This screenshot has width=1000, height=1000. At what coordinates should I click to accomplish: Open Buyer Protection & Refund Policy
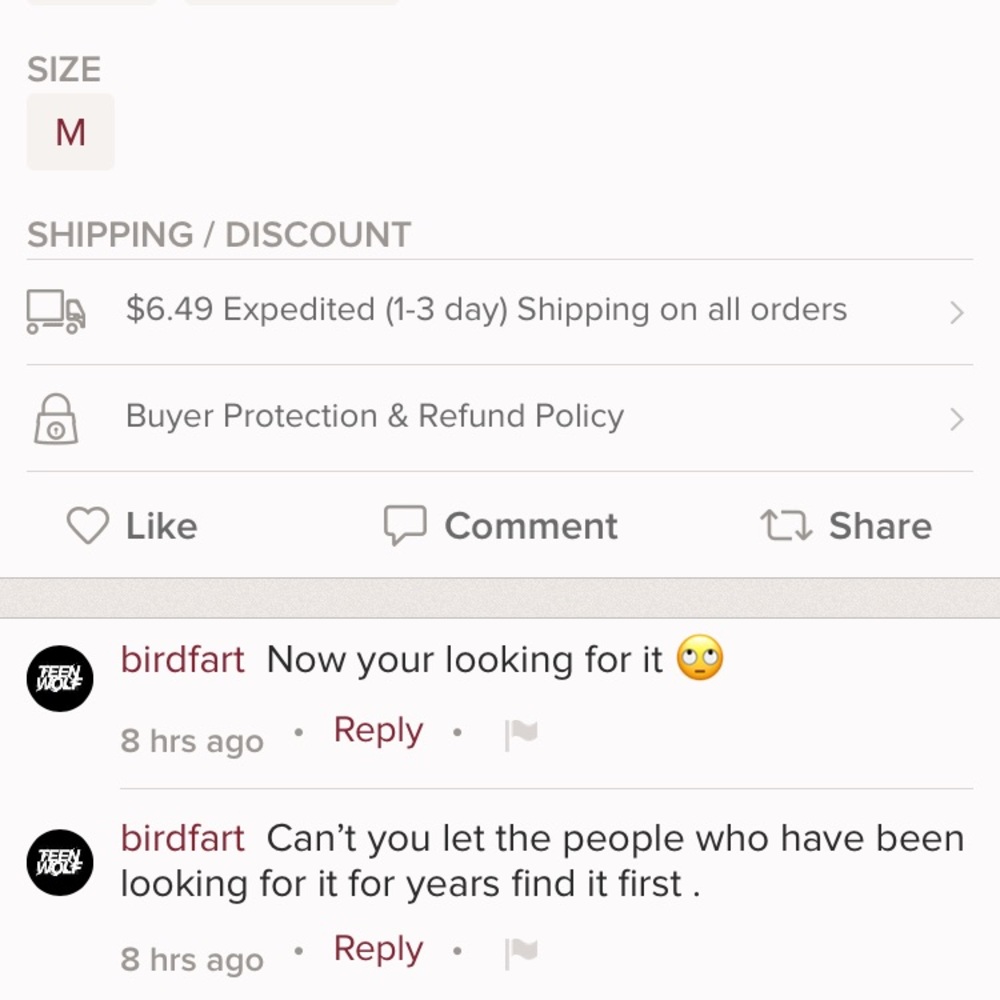coord(498,417)
